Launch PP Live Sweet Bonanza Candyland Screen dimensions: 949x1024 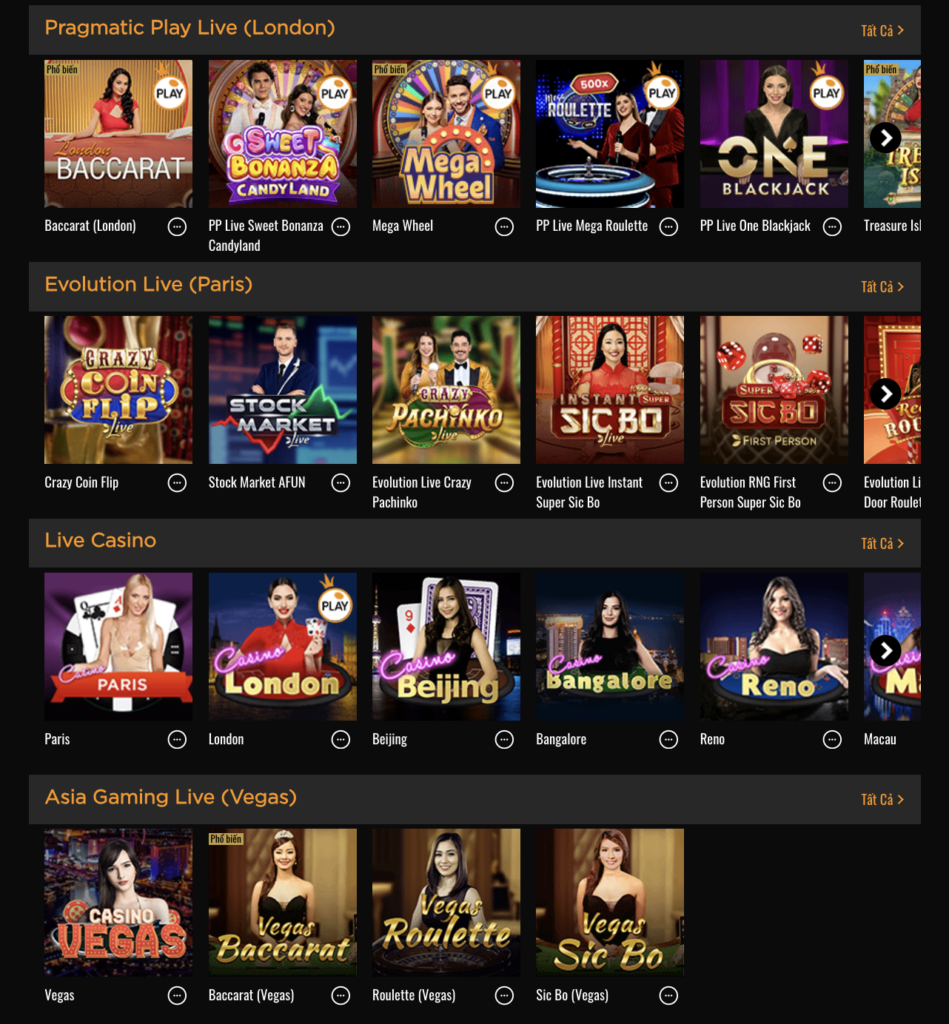pos(282,134)
